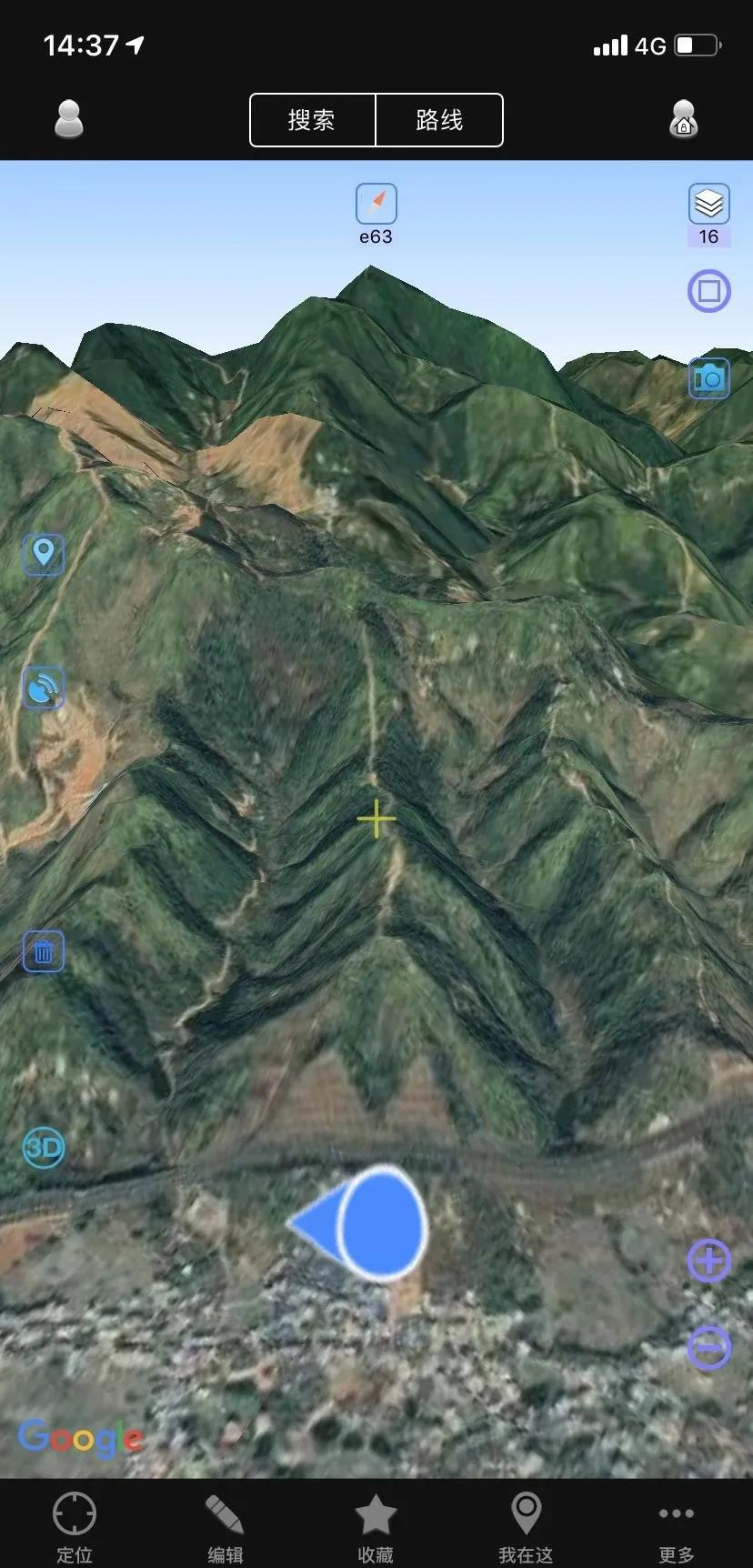The height and width of the screenshot is (1568, 753).
Task: Open the home user icon
Action: tap(684, 119)
